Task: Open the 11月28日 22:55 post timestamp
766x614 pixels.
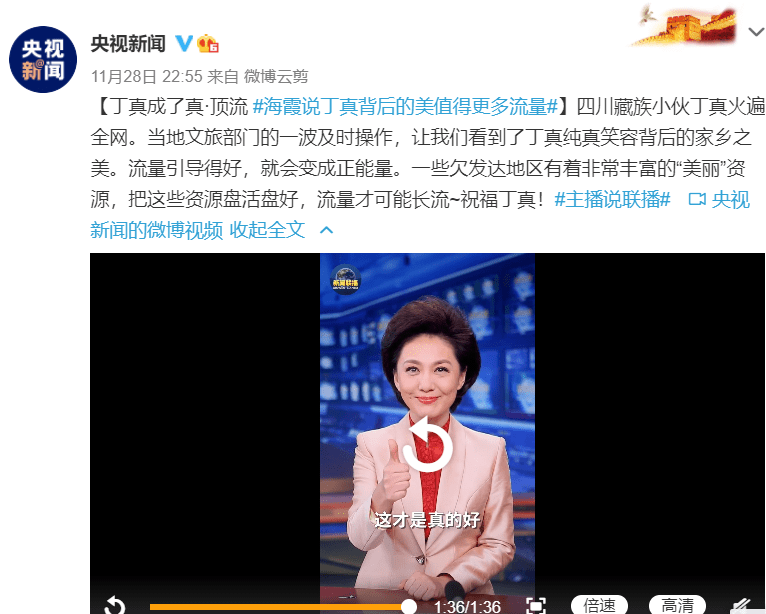Action: tap(146, 76)
